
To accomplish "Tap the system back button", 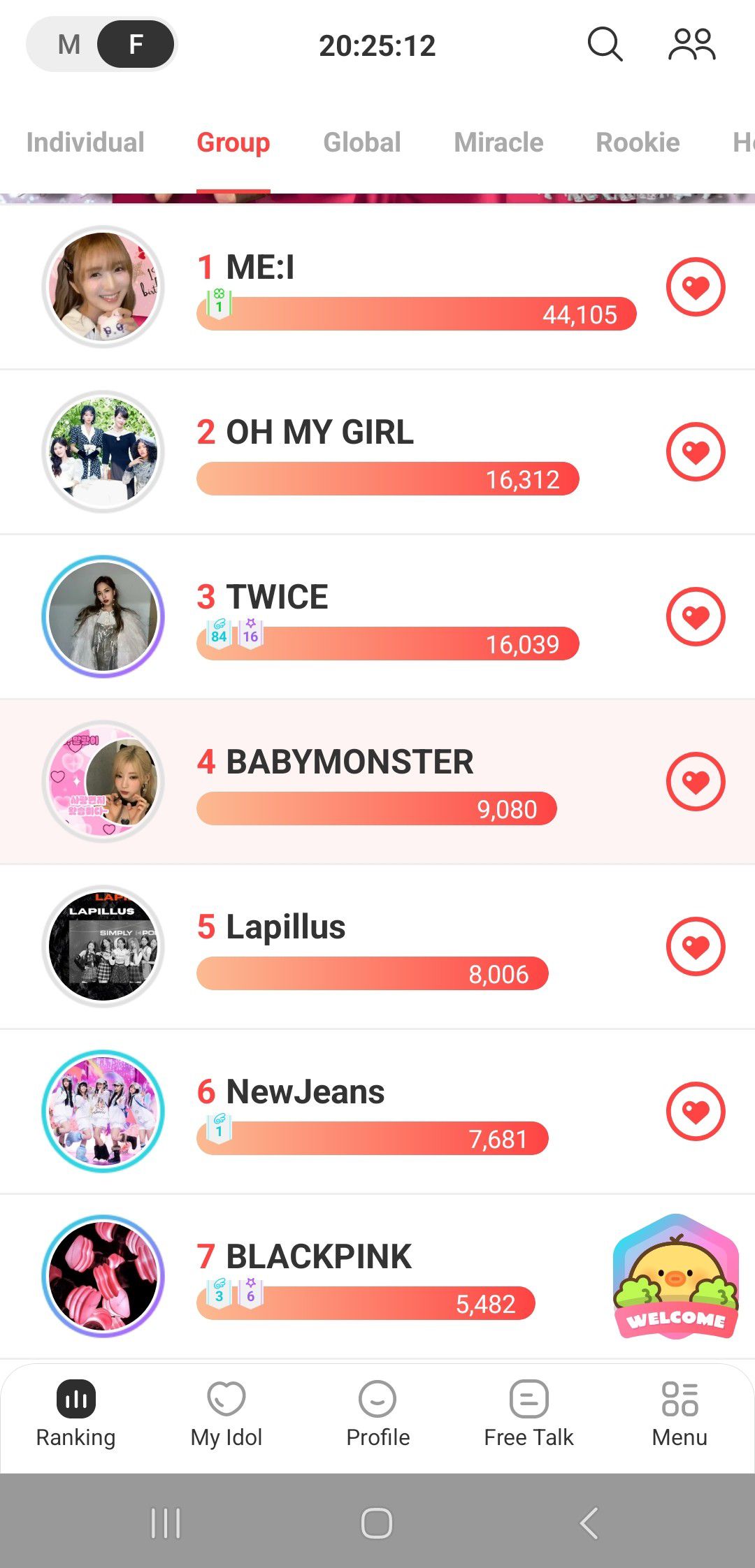I will [589, 1523].
